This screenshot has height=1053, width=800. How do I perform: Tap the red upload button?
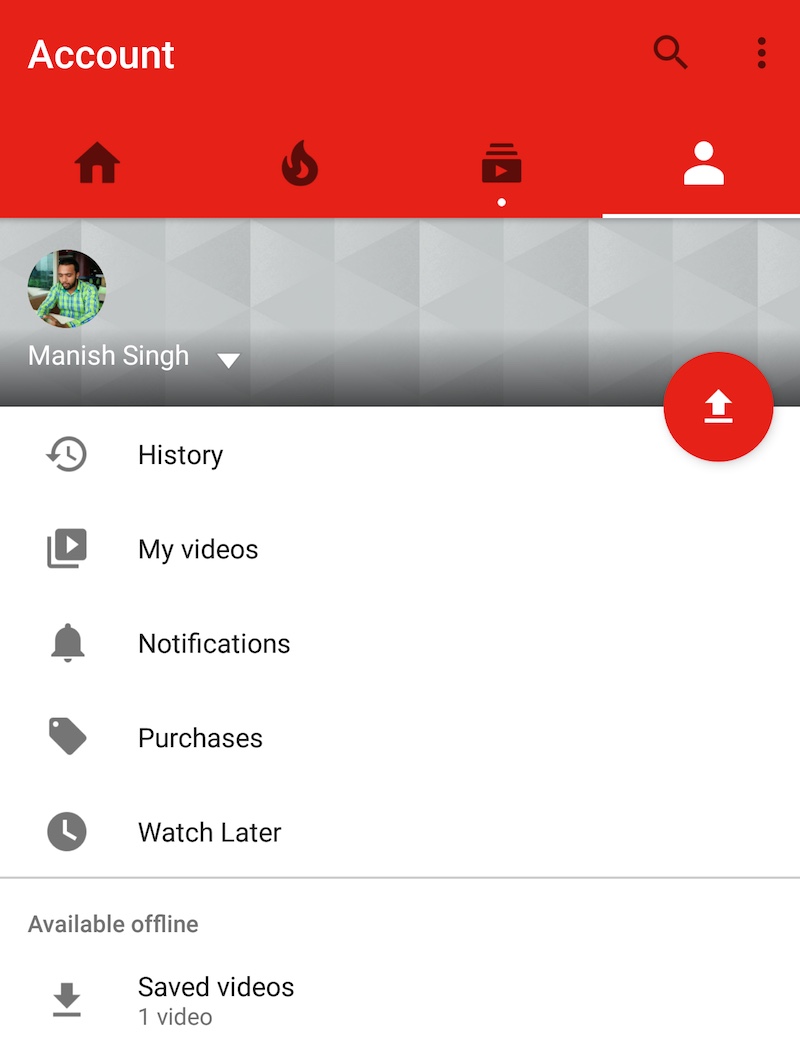[718, 406]
